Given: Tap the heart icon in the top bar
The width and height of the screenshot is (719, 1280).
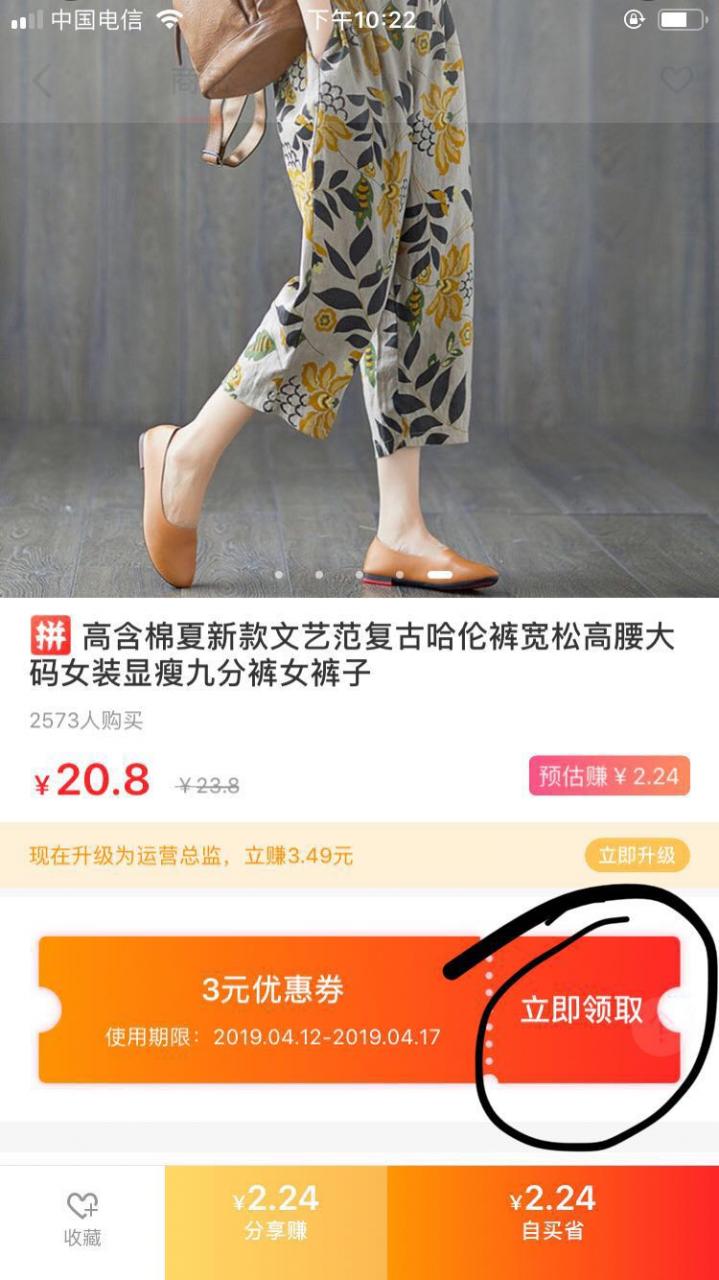Looking at the screenshot, I should tap(677, 81).
